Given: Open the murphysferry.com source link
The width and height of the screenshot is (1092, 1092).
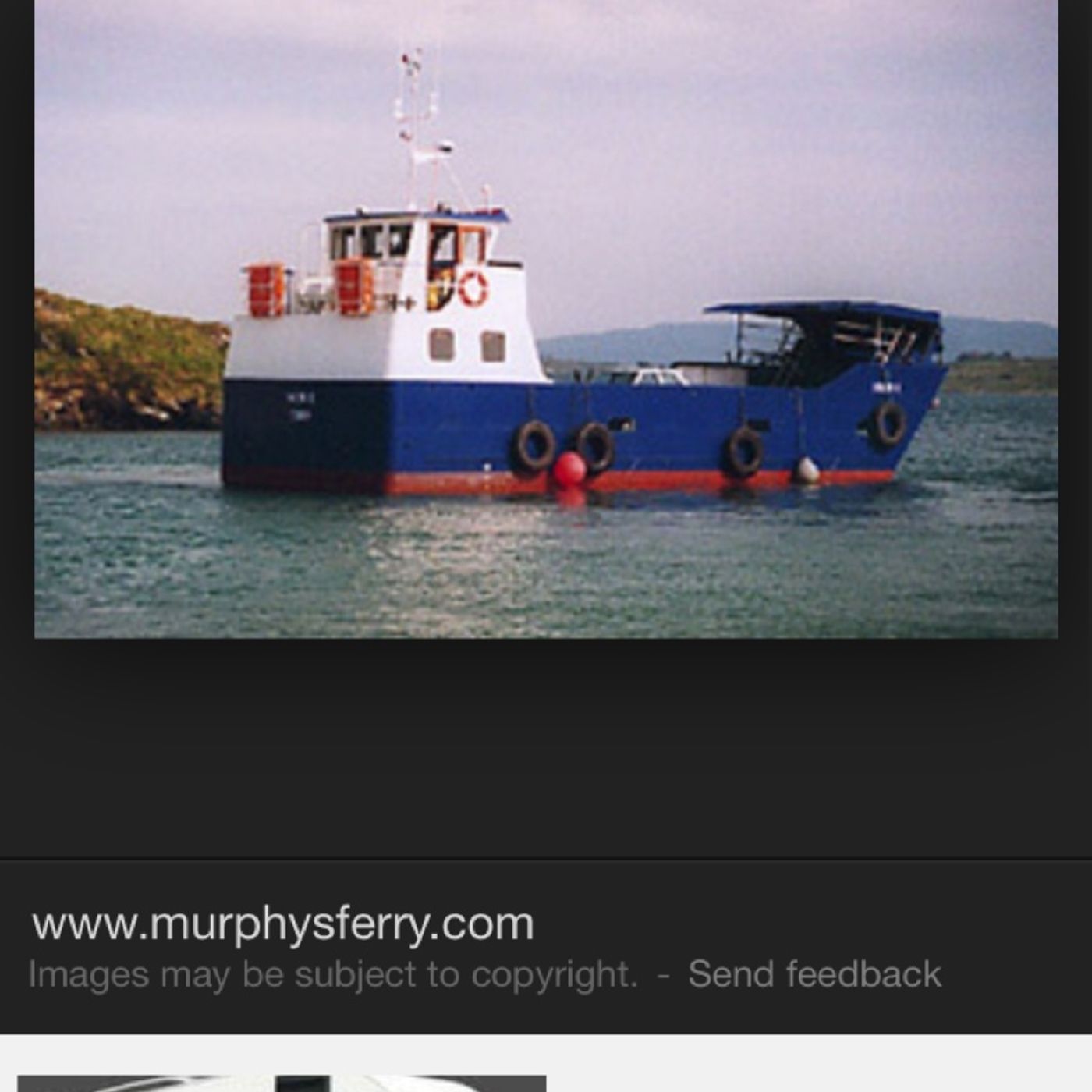Looking at the screenshot, I should (282, 924).
